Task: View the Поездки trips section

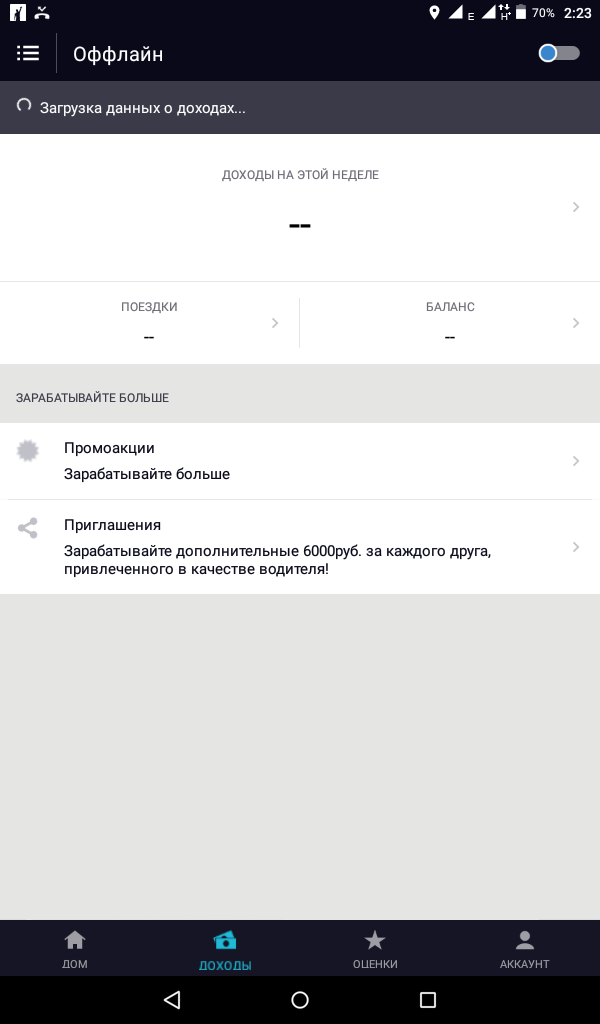Action: pyautogui.click(x=150, y=323)
